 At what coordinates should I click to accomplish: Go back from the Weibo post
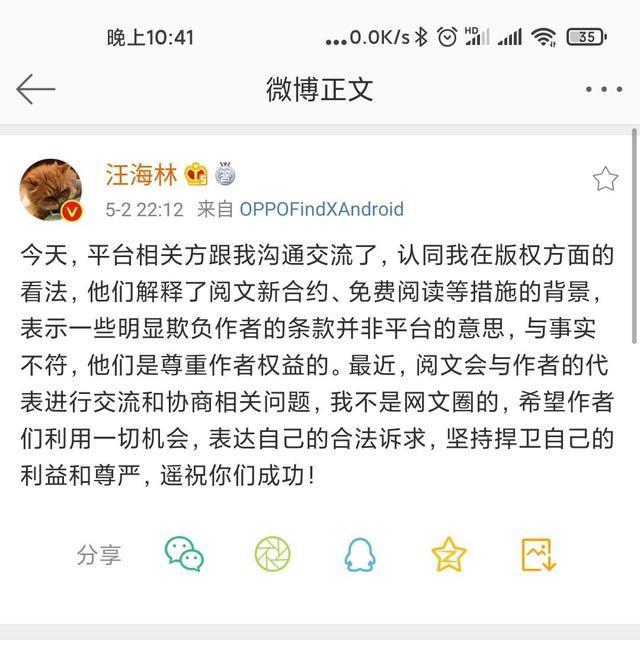(x=36, y=89)
